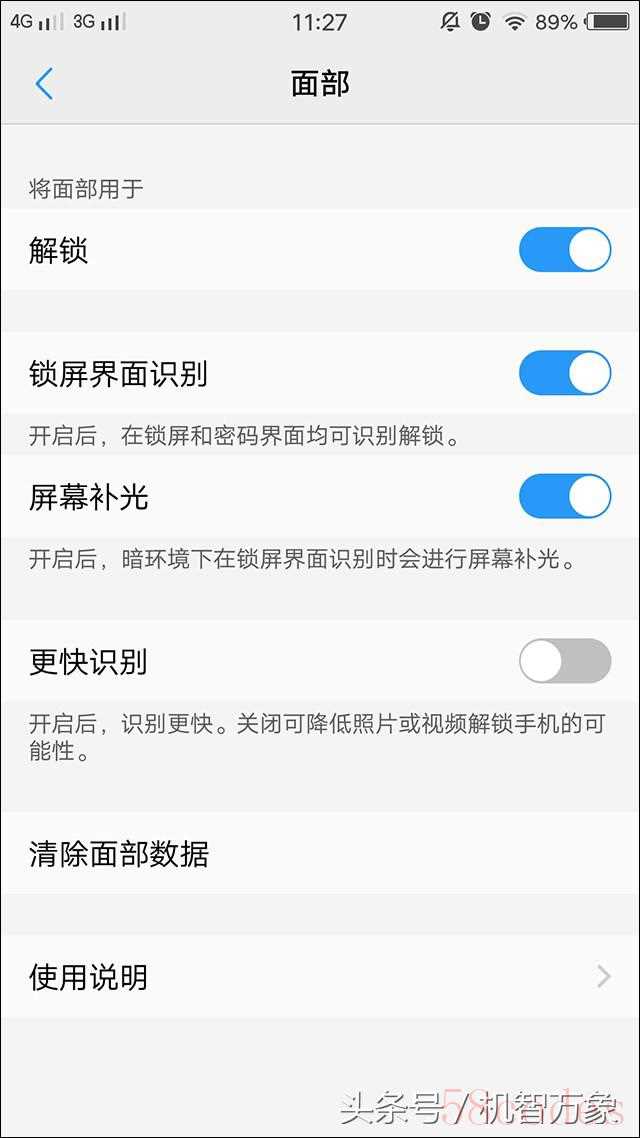Open the 使用说明 page
Viewport: 640px width, 1138px height.
click(320, 976)
